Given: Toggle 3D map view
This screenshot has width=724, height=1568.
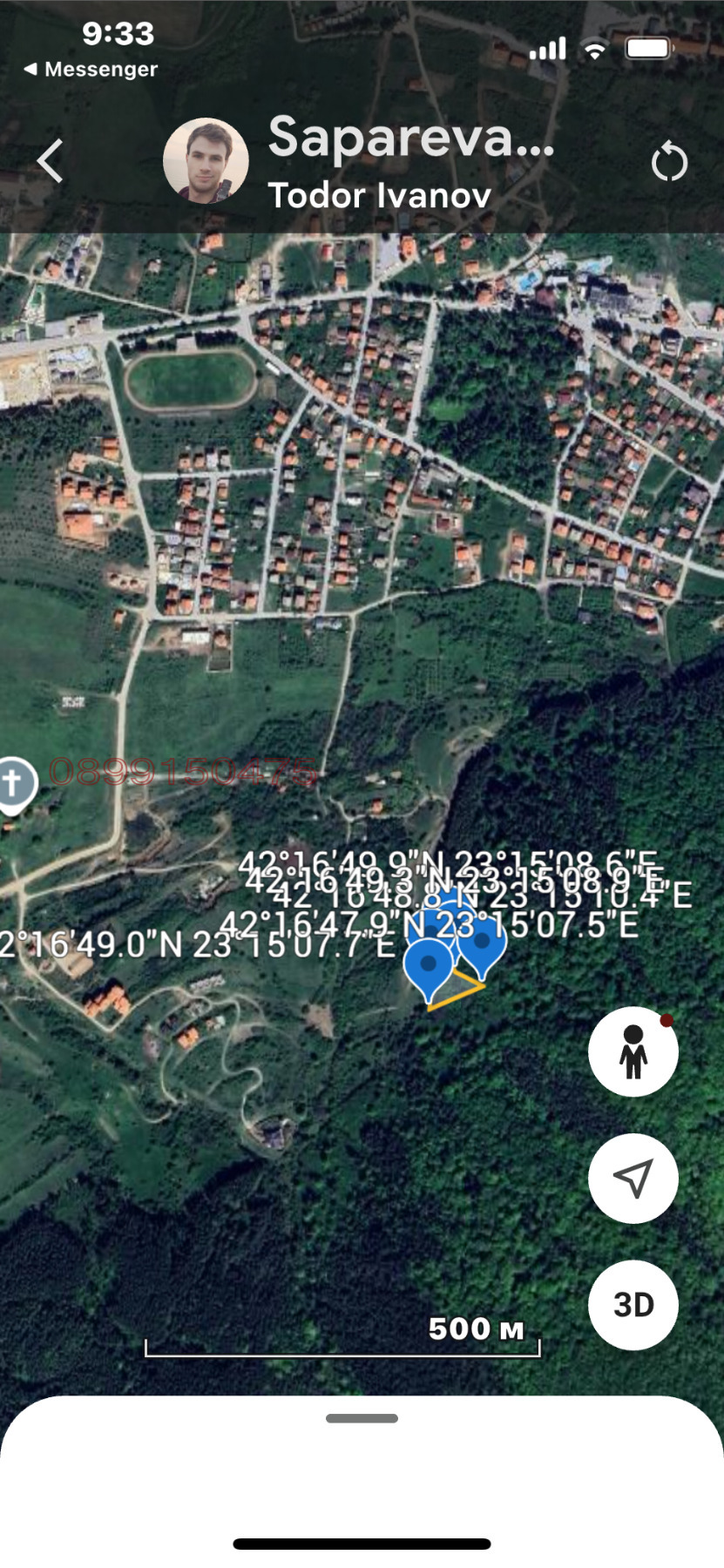Looking at the screenshot, I should (x=633, y=1304).
